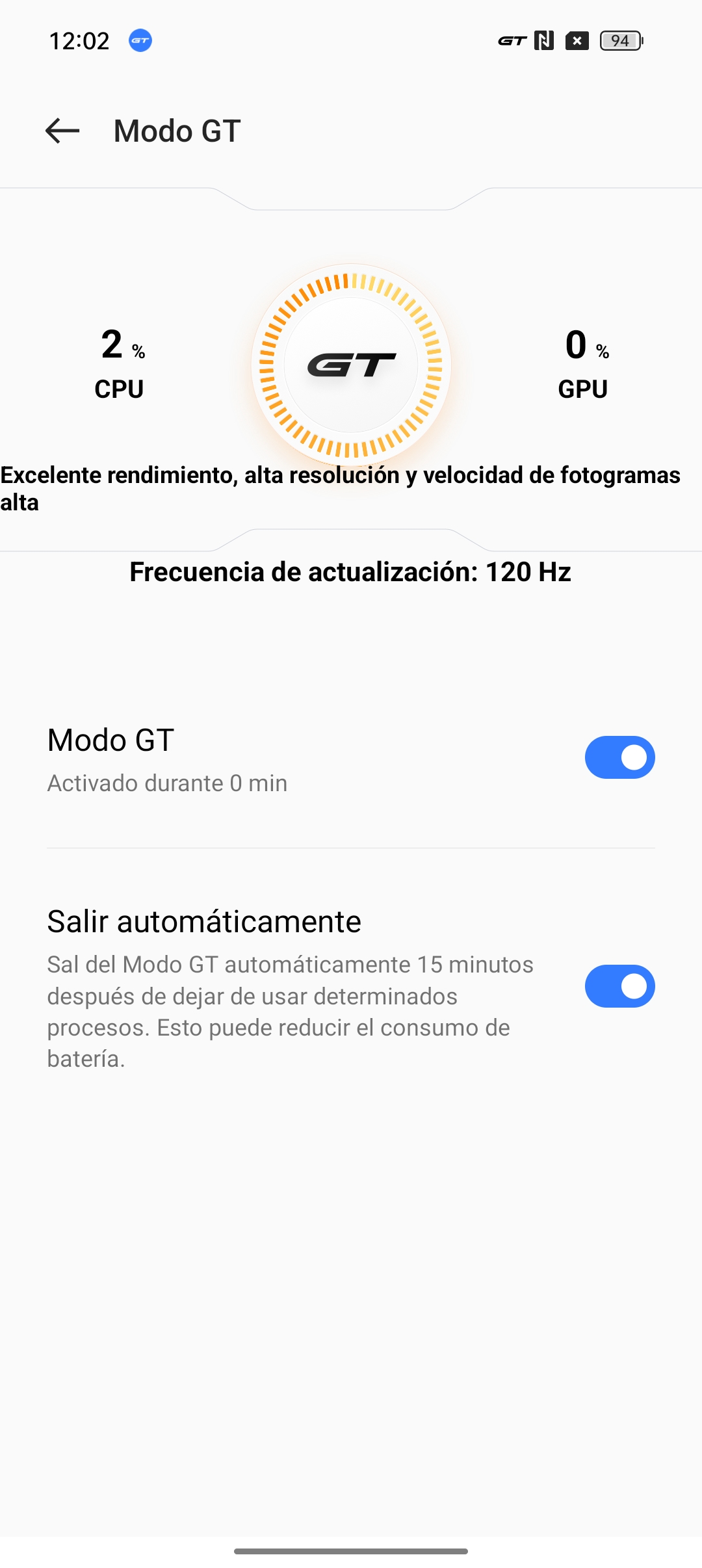Turn off the Modo GT switch
Viewport: 702px width, 1568px height.
[x=619, y=757]
